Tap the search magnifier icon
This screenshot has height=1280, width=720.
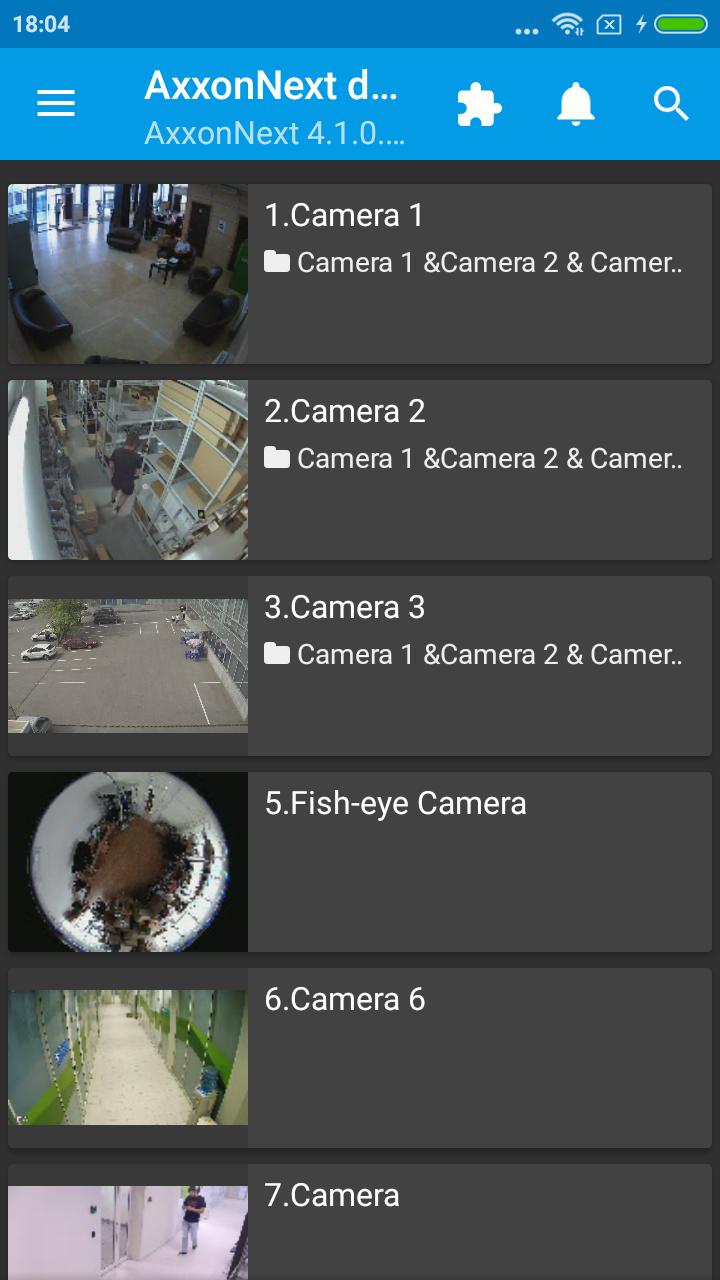(671, 104)
